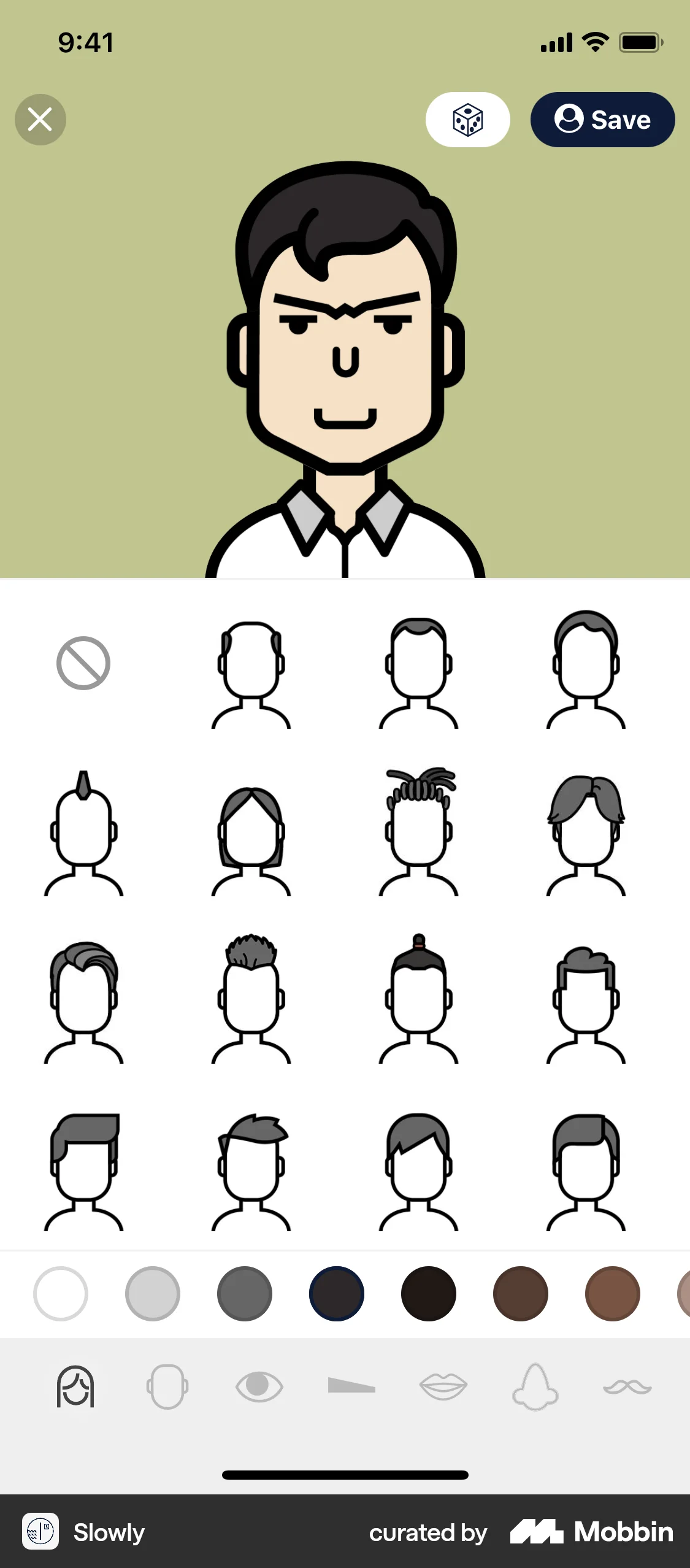This screenshot has height=1568, width=690.
Task: Choose the long straight hair style
Action: point(251,833)
